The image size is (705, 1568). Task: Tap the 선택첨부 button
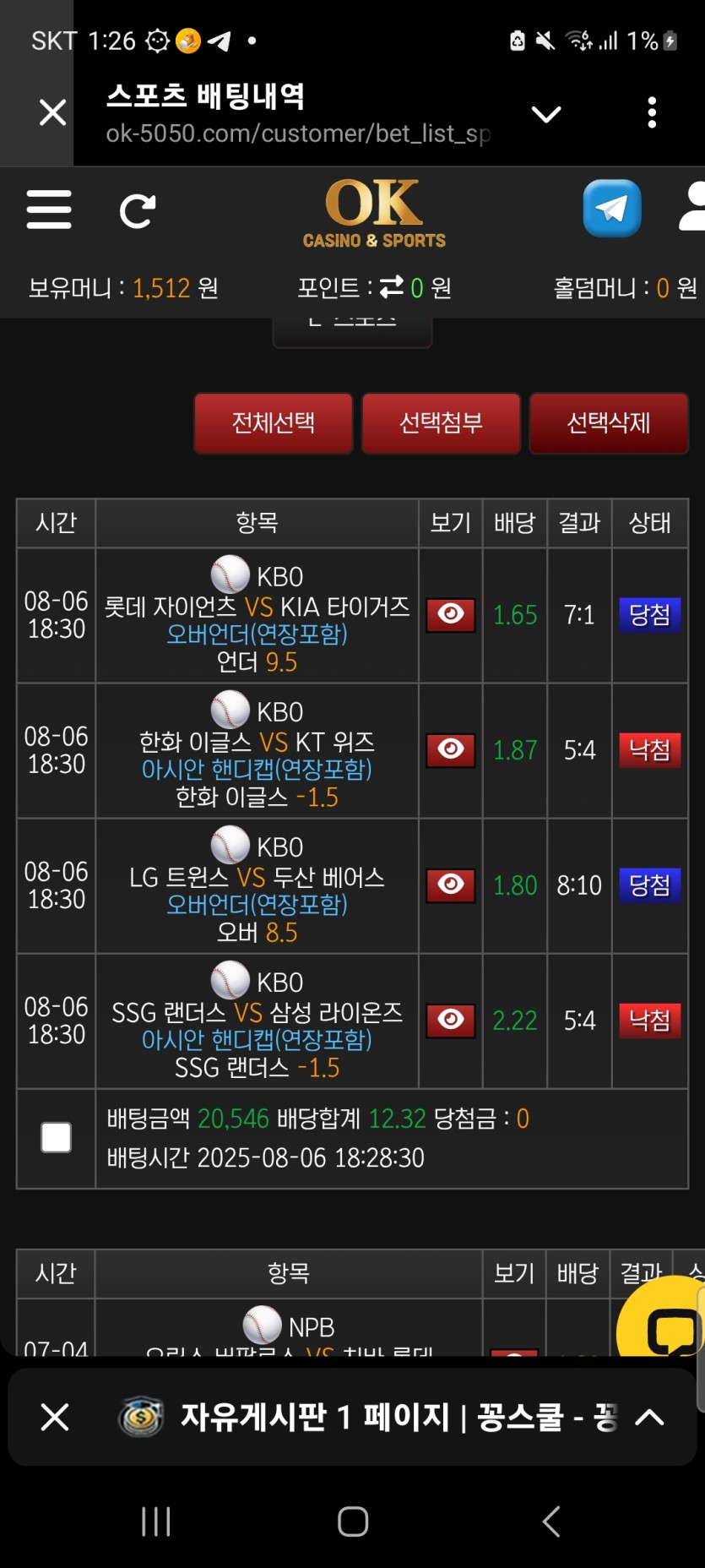(441, 423)
